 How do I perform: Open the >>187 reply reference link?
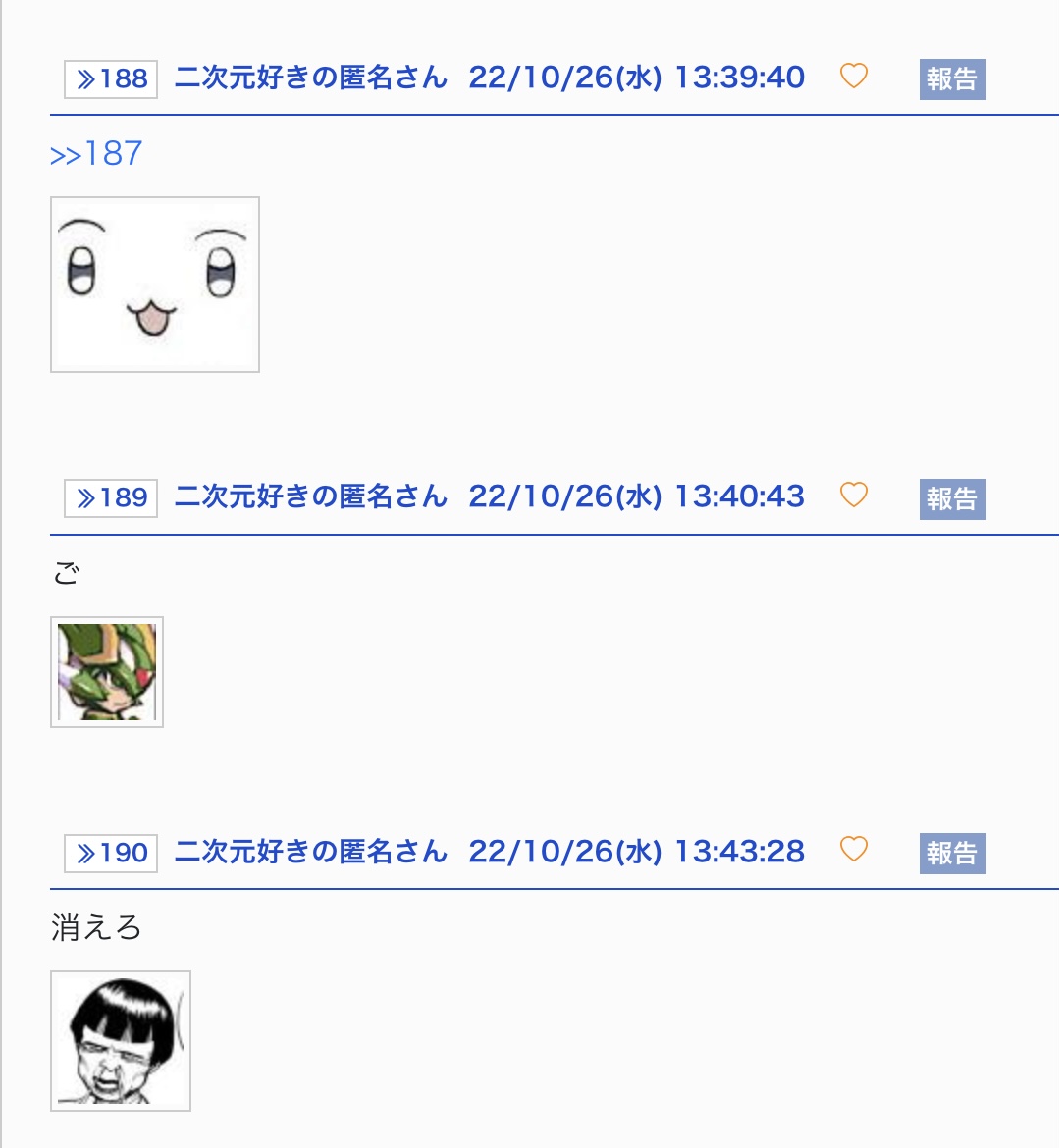click(x=96, y=154)
